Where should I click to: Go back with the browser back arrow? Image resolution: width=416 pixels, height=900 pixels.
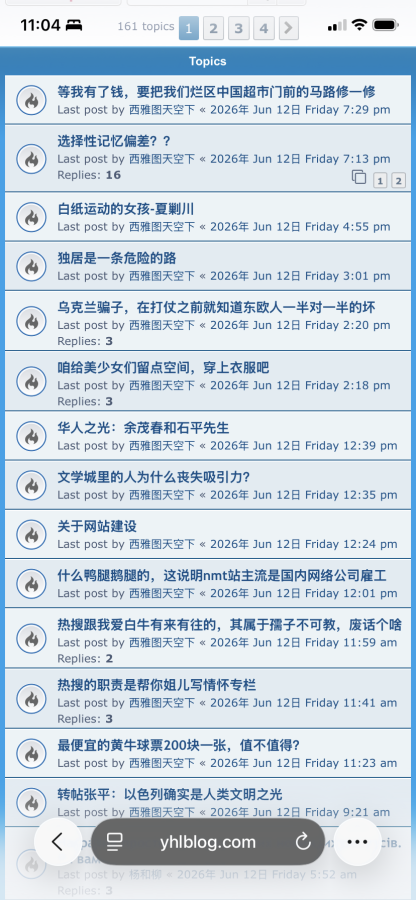pos(57,842)
